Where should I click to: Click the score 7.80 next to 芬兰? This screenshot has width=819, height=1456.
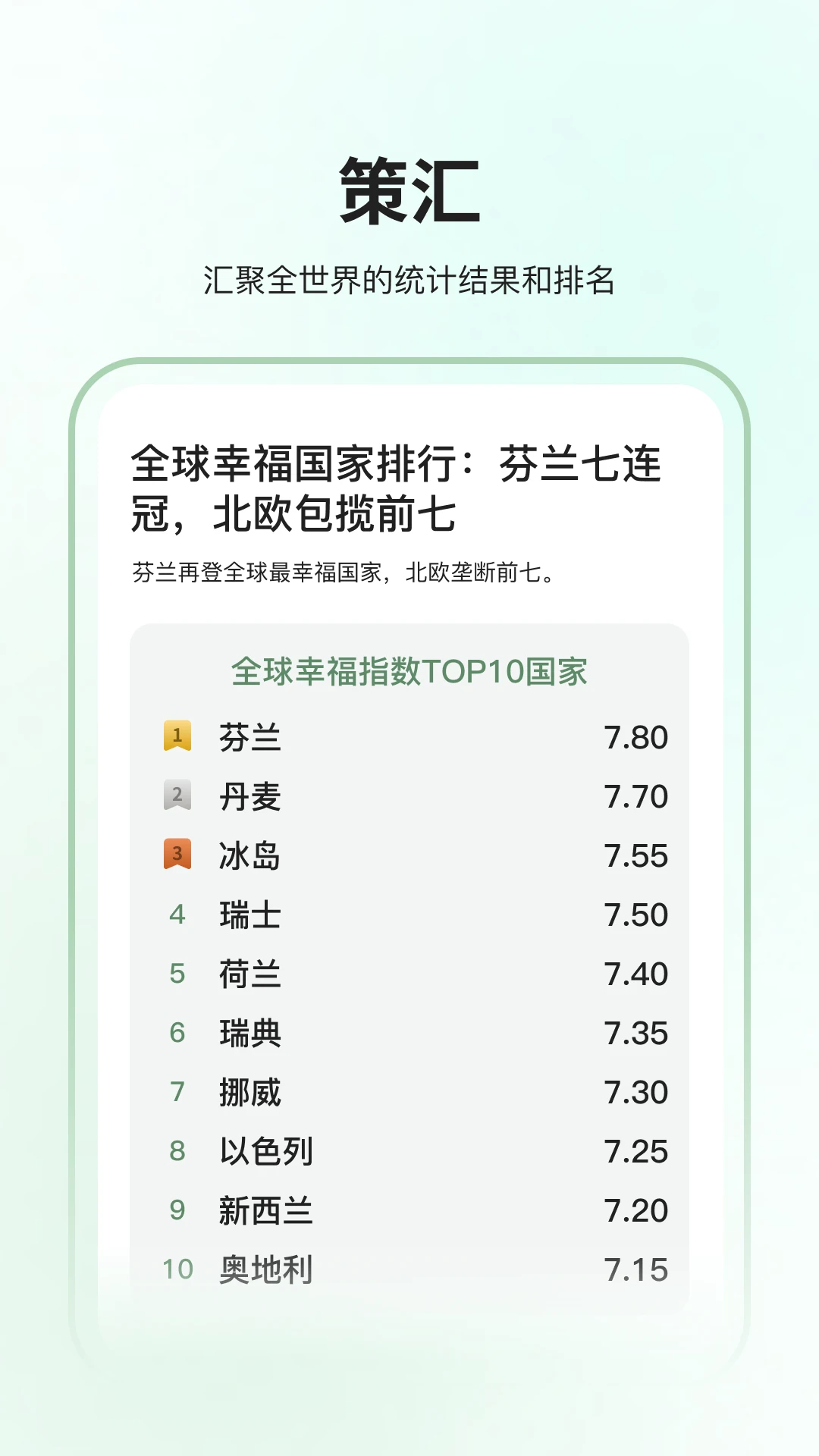tap(637, 736)
